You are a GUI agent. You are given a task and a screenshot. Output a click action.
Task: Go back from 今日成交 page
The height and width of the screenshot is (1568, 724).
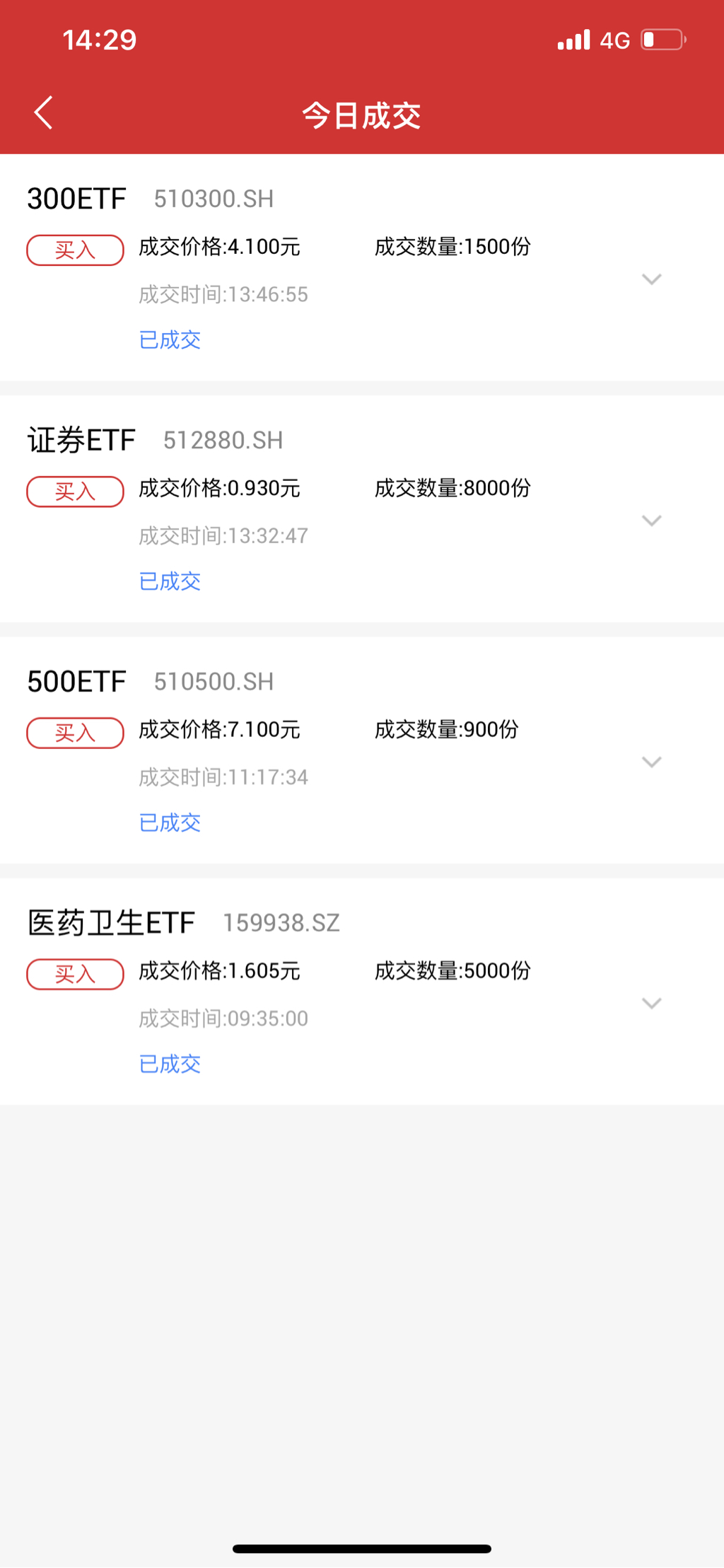point(44,113)
